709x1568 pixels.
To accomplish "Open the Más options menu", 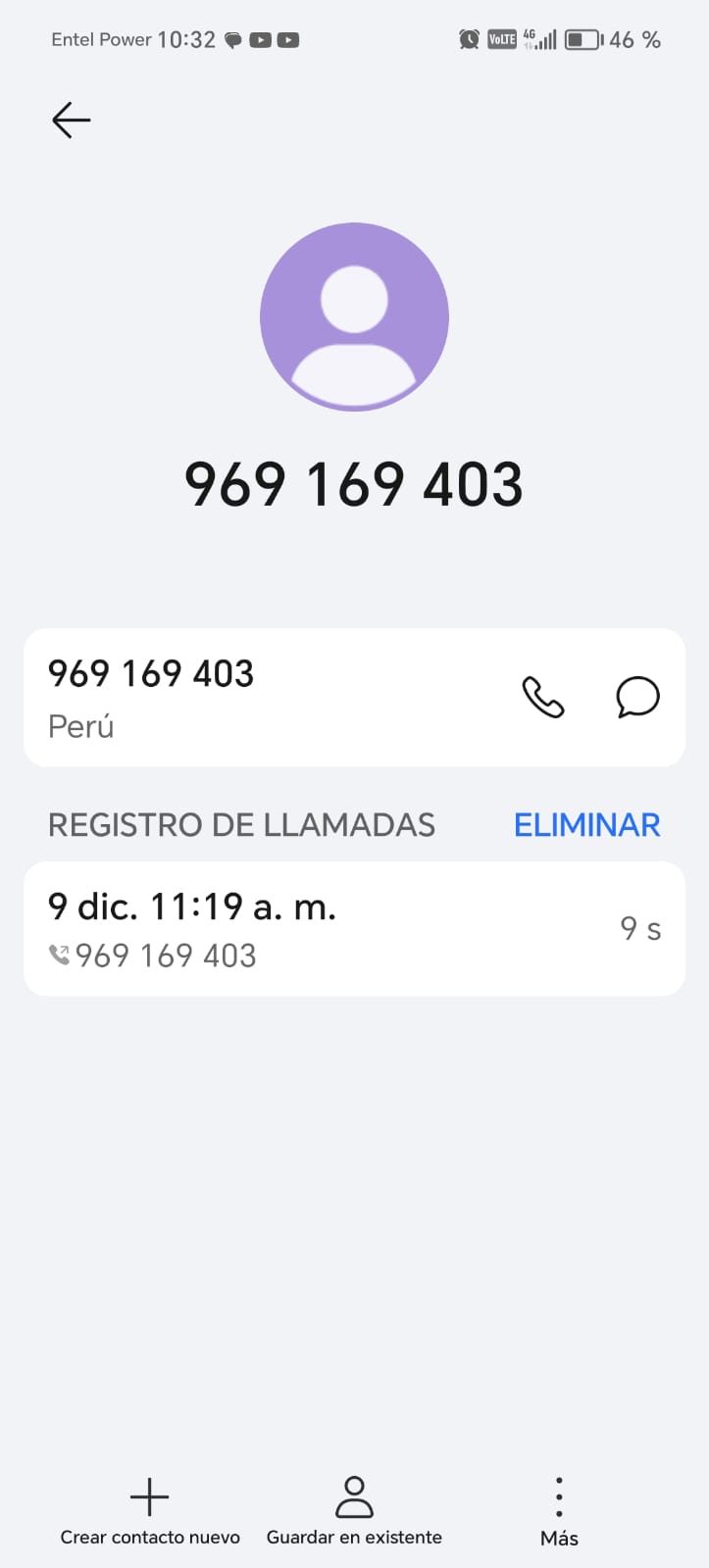I will pyautogui.click(x=559, y=1512).
